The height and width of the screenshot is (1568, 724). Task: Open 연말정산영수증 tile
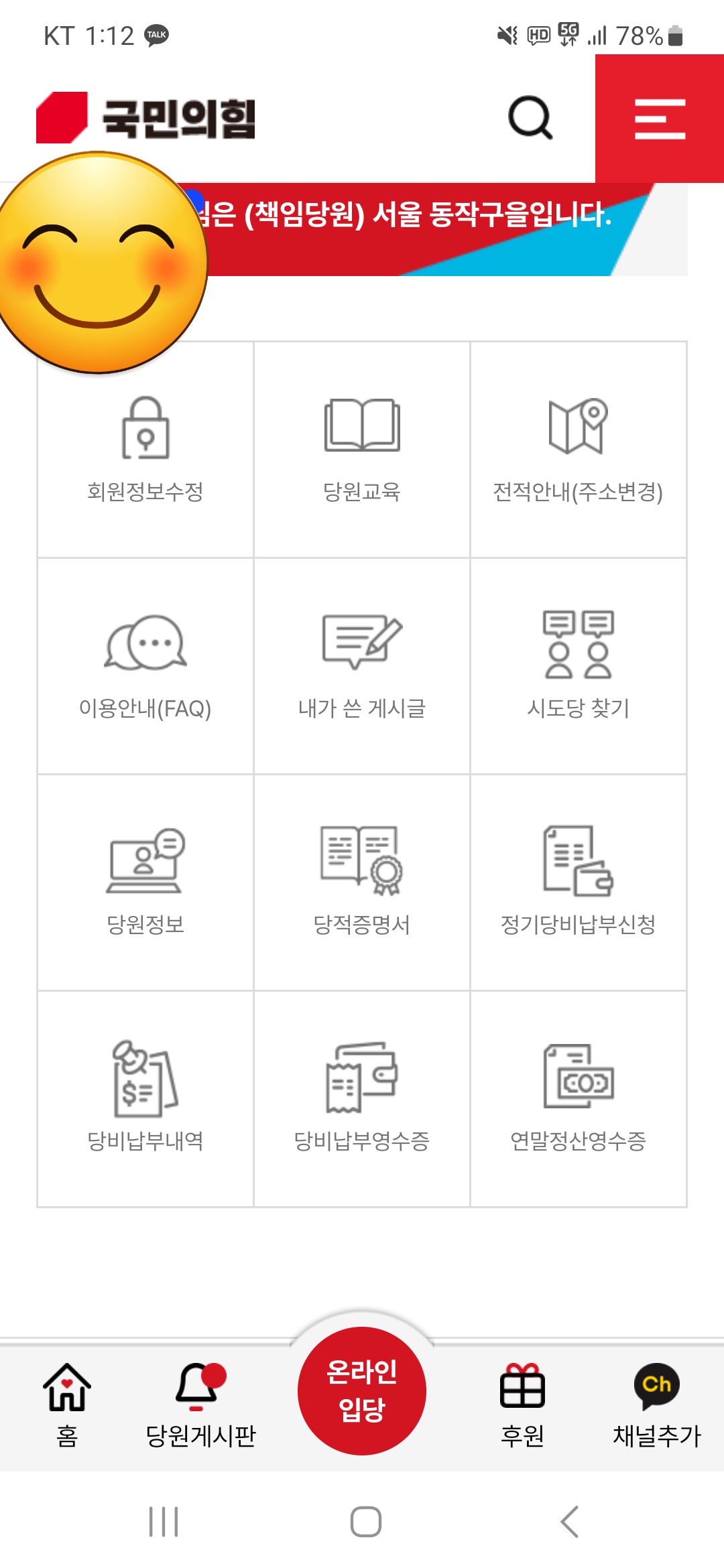point(578,1099)
